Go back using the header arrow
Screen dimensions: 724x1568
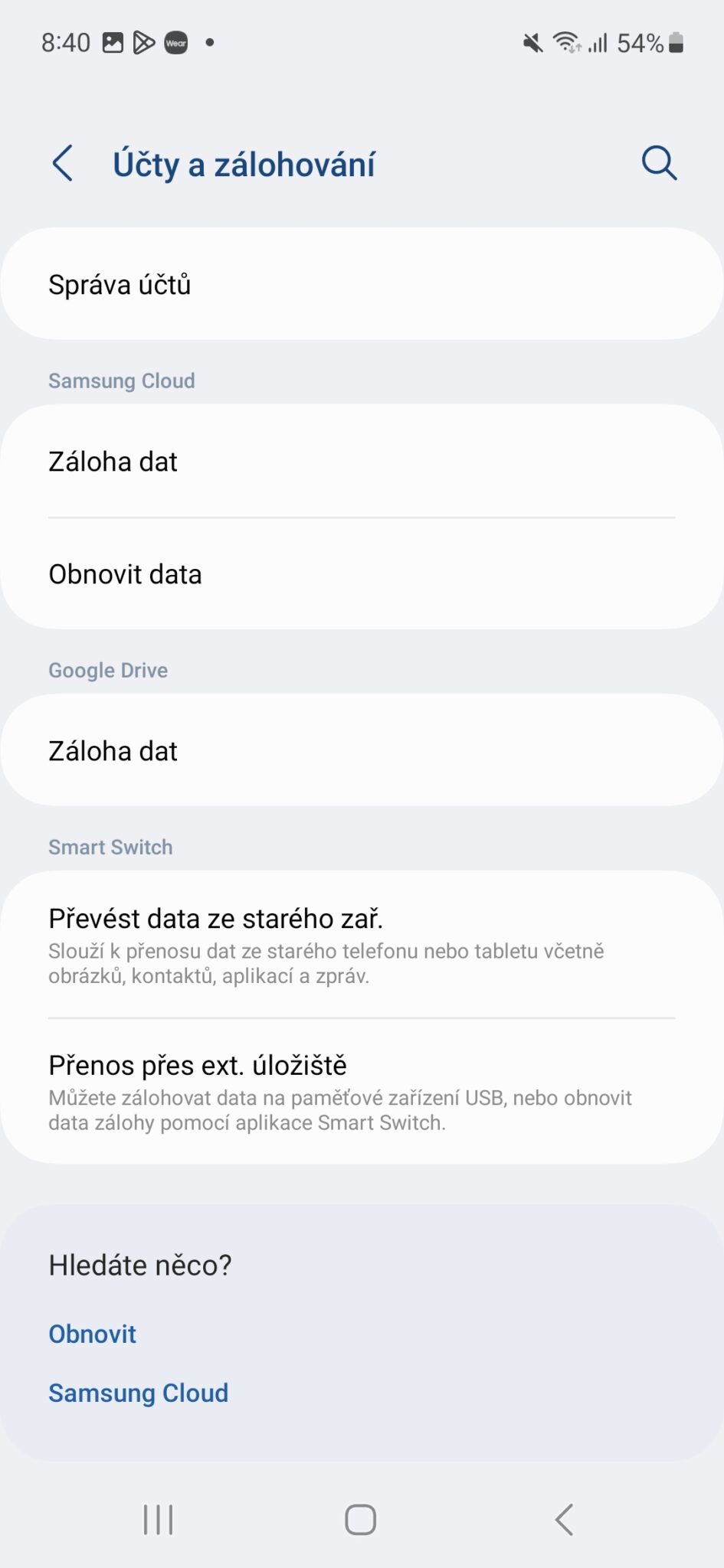click(x=63, y=163)
